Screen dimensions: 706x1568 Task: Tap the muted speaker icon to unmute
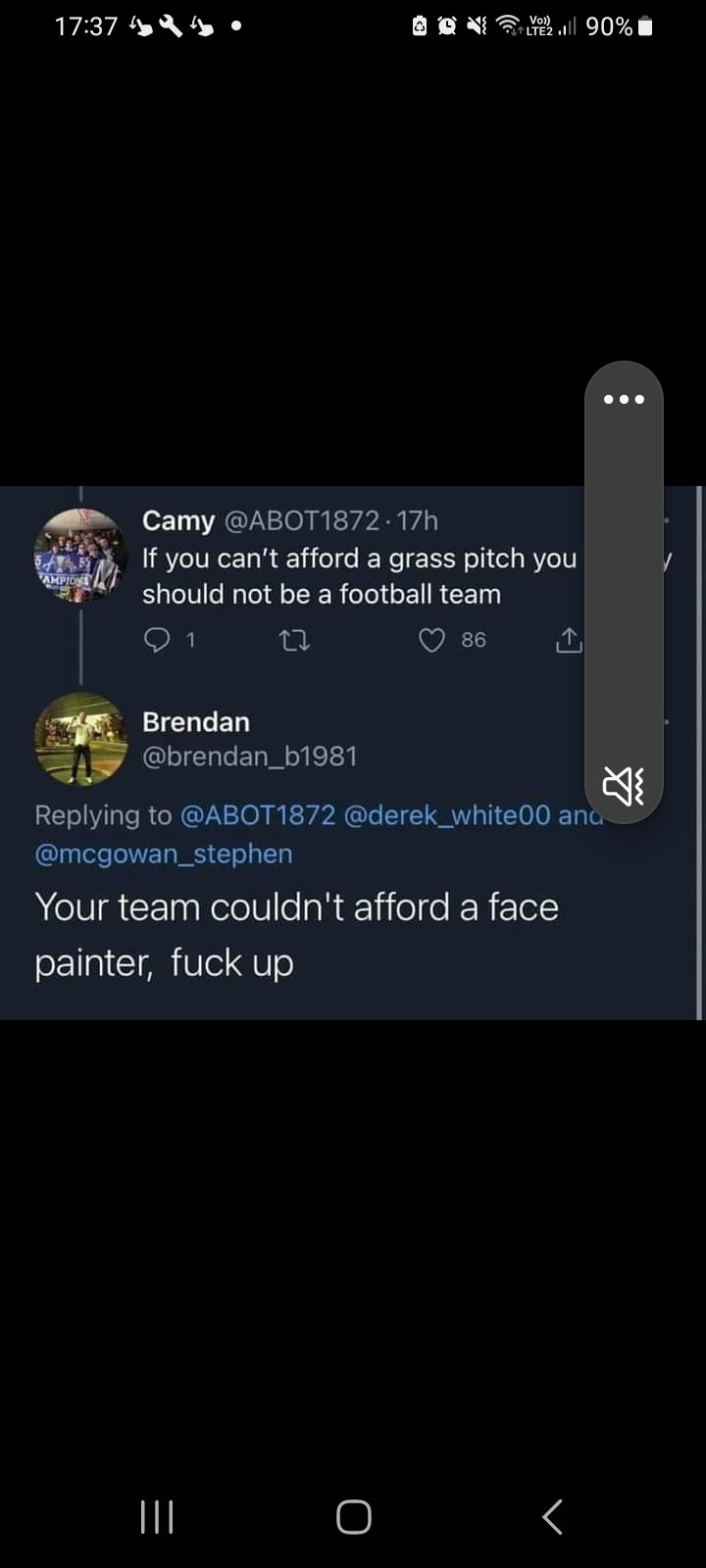pos(623,786)
